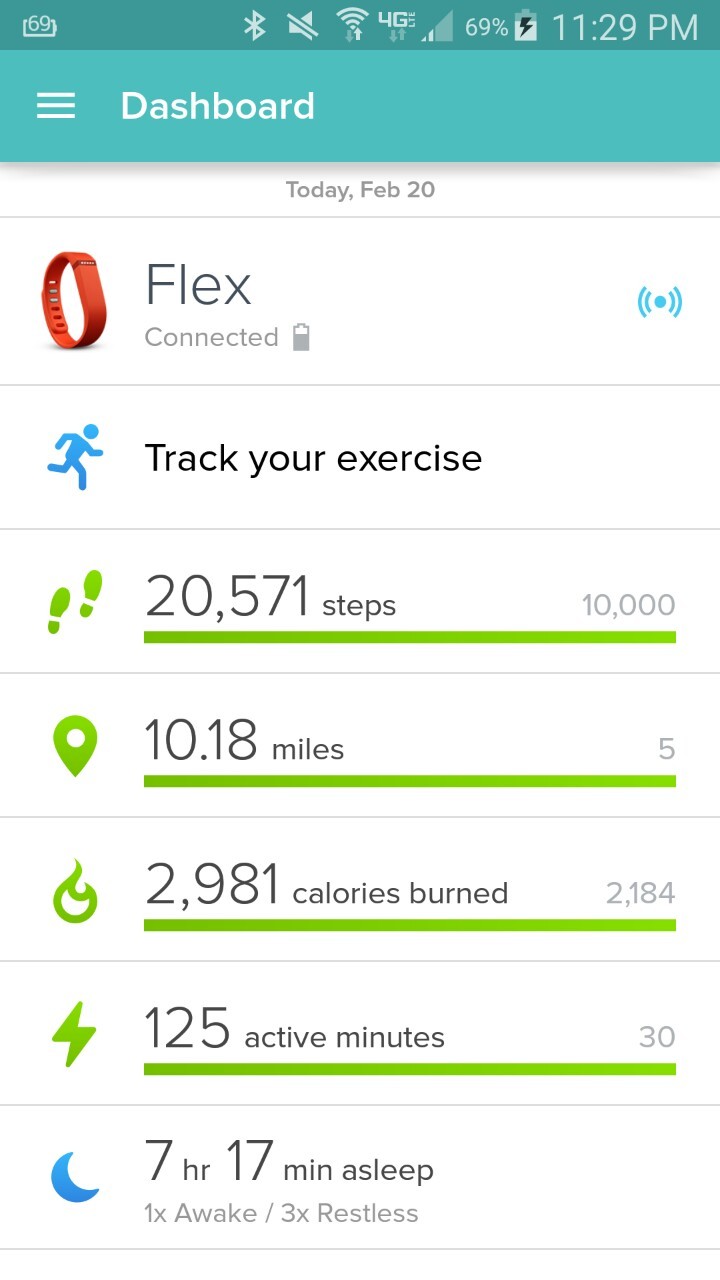View the 125 active minutes details
The height and width of the screenshot is (1280, 720).
pyautogui.click(x=360, y=1034)
